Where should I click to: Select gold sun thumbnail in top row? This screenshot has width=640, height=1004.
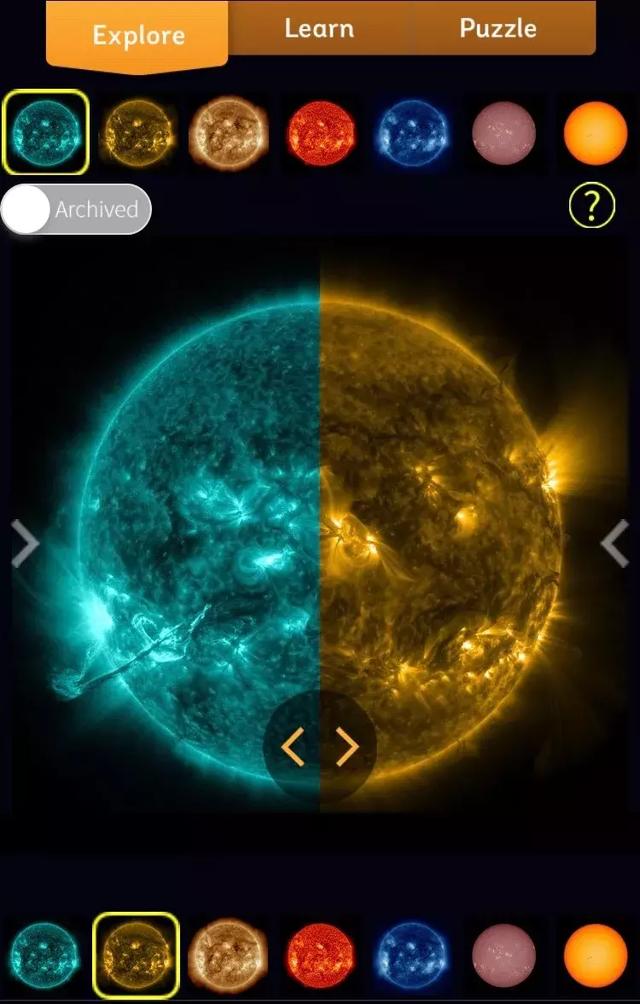[138, 133]
